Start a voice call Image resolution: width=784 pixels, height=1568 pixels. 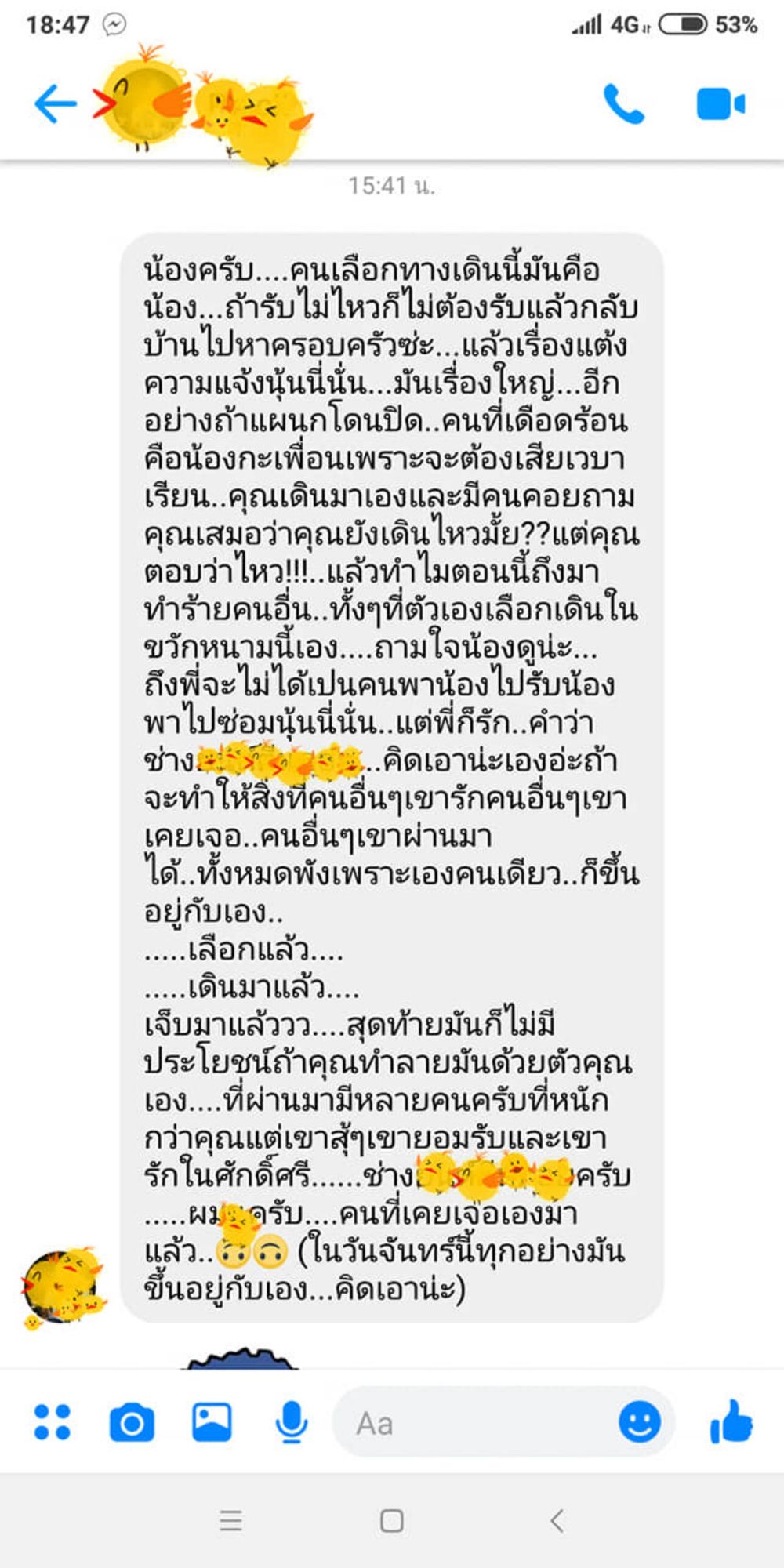point(623,104)
